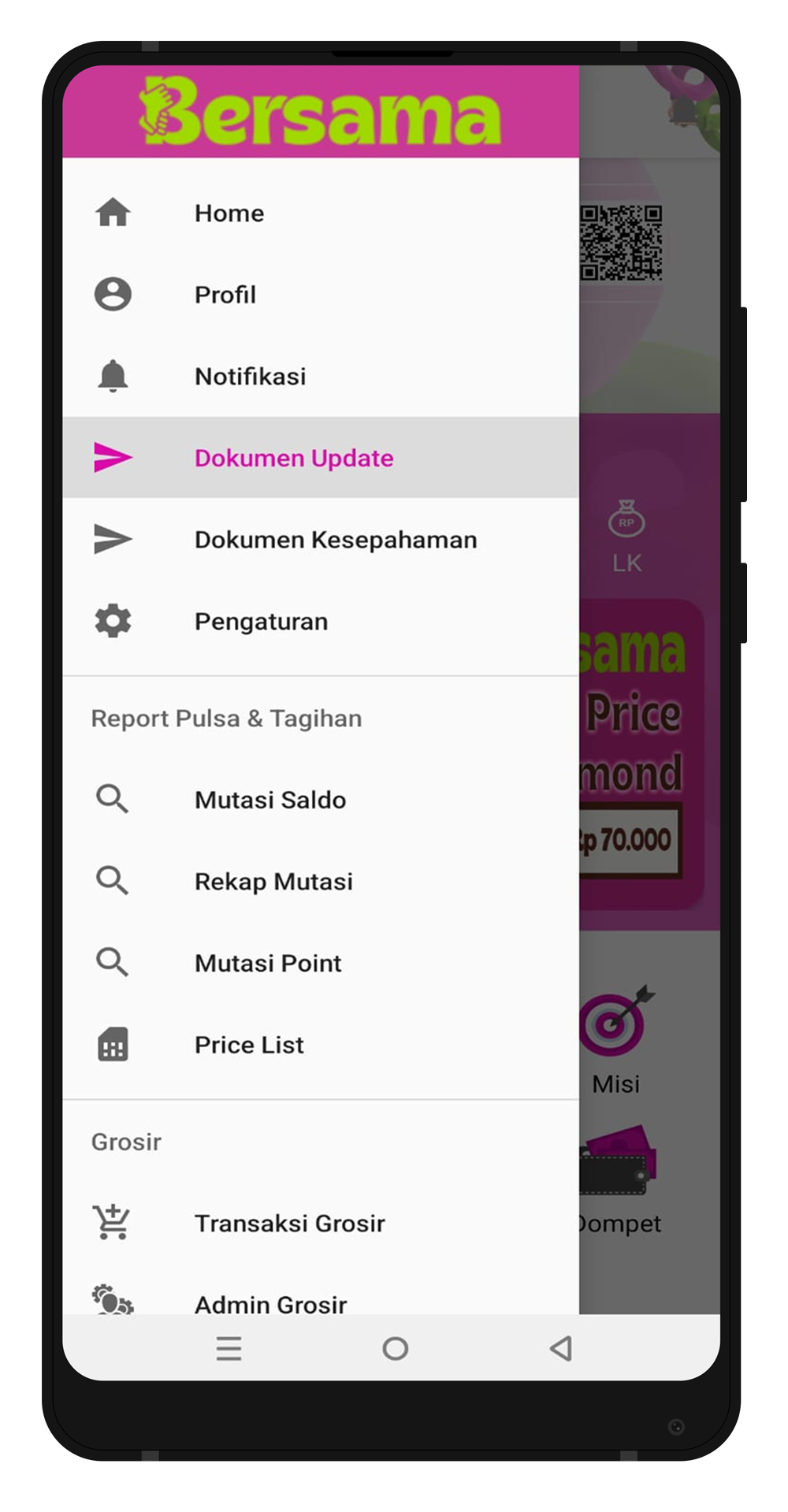Screen dimensions: 788x1512
Task: Open the Price List
Action: click(x=249, y=1045)
